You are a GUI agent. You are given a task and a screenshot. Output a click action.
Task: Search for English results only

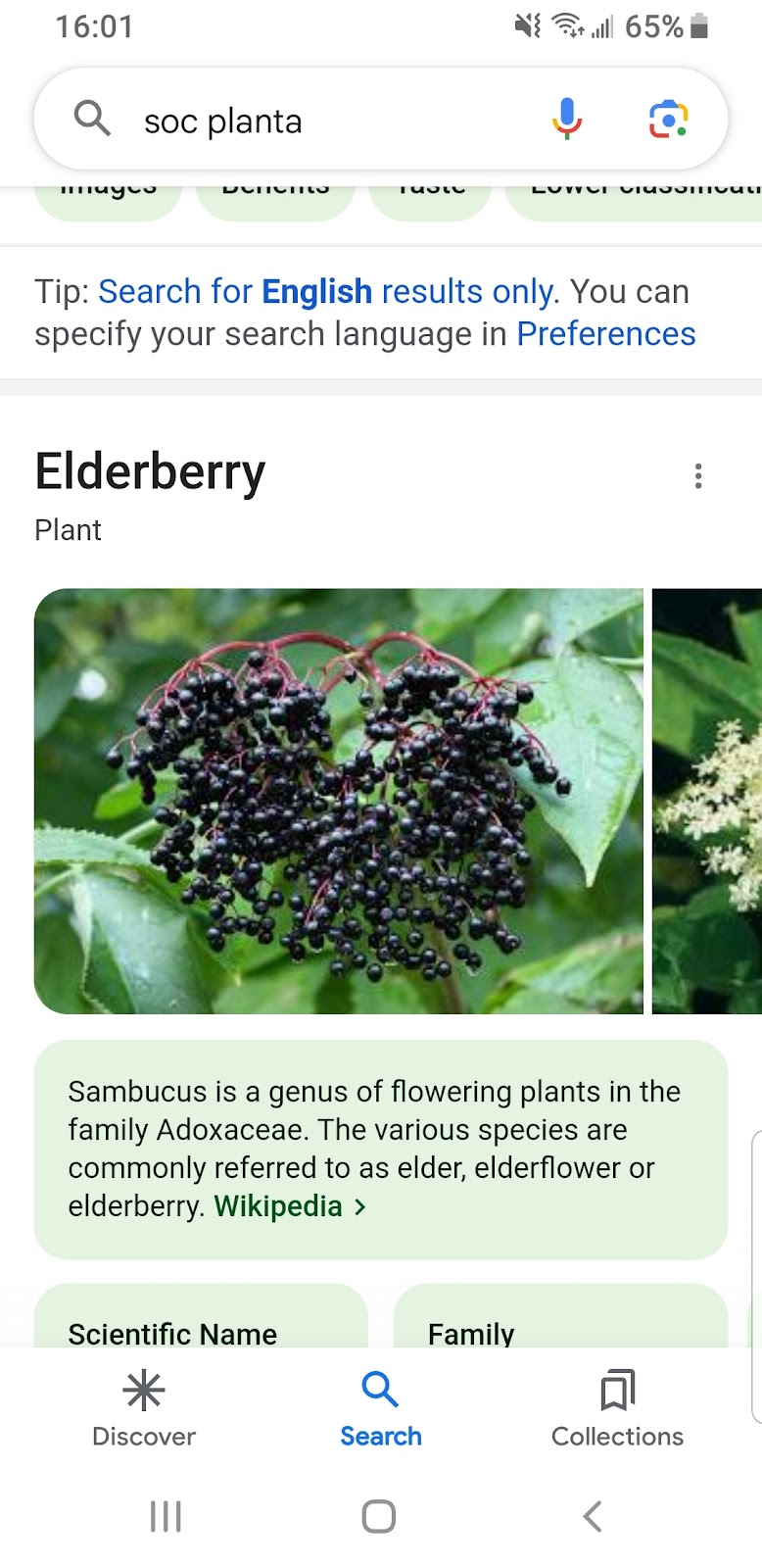click(x=326, y=291)
